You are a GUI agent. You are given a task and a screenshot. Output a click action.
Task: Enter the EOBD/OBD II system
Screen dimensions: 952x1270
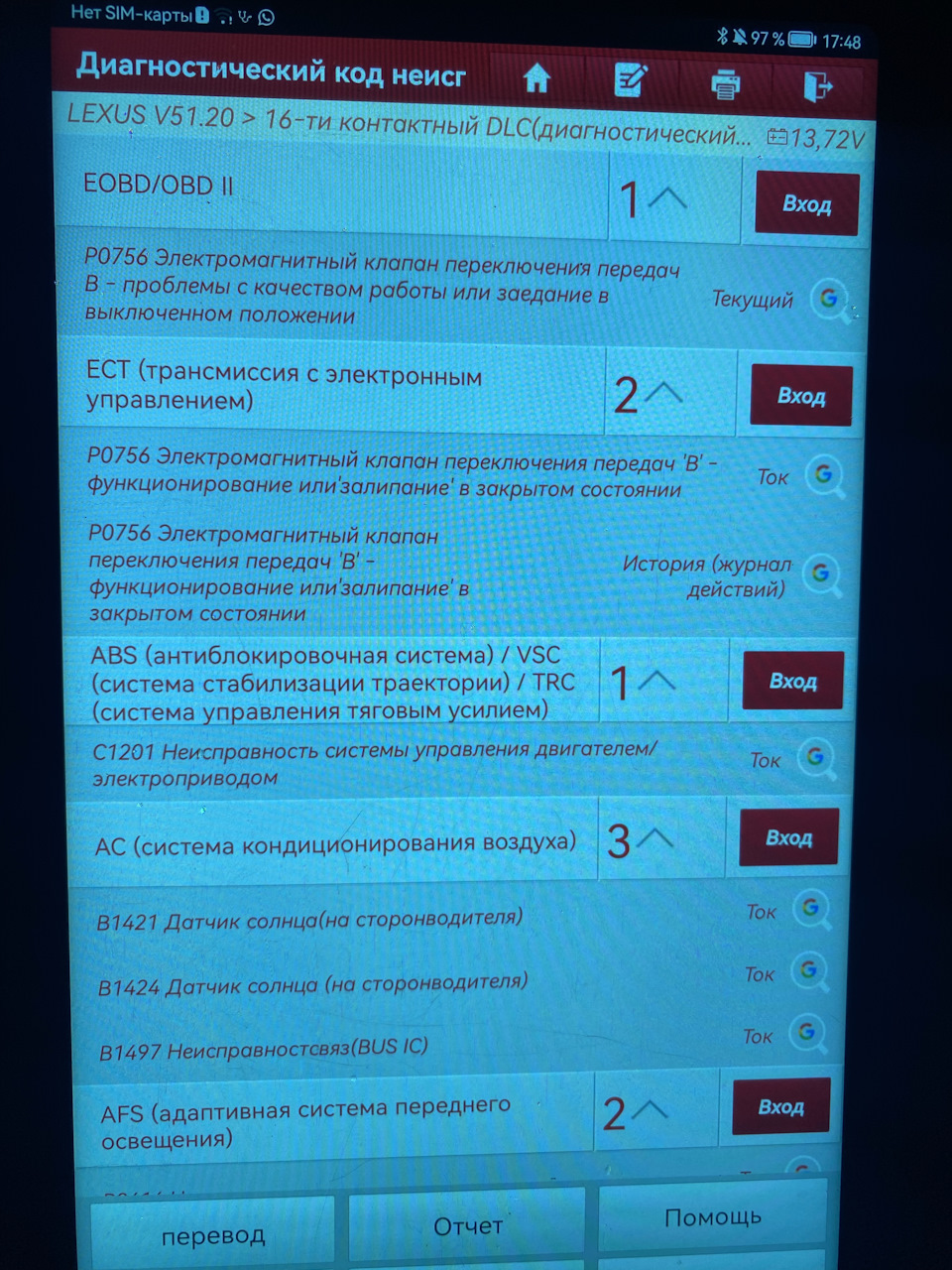pyautogui.click(x=806, y=204)
